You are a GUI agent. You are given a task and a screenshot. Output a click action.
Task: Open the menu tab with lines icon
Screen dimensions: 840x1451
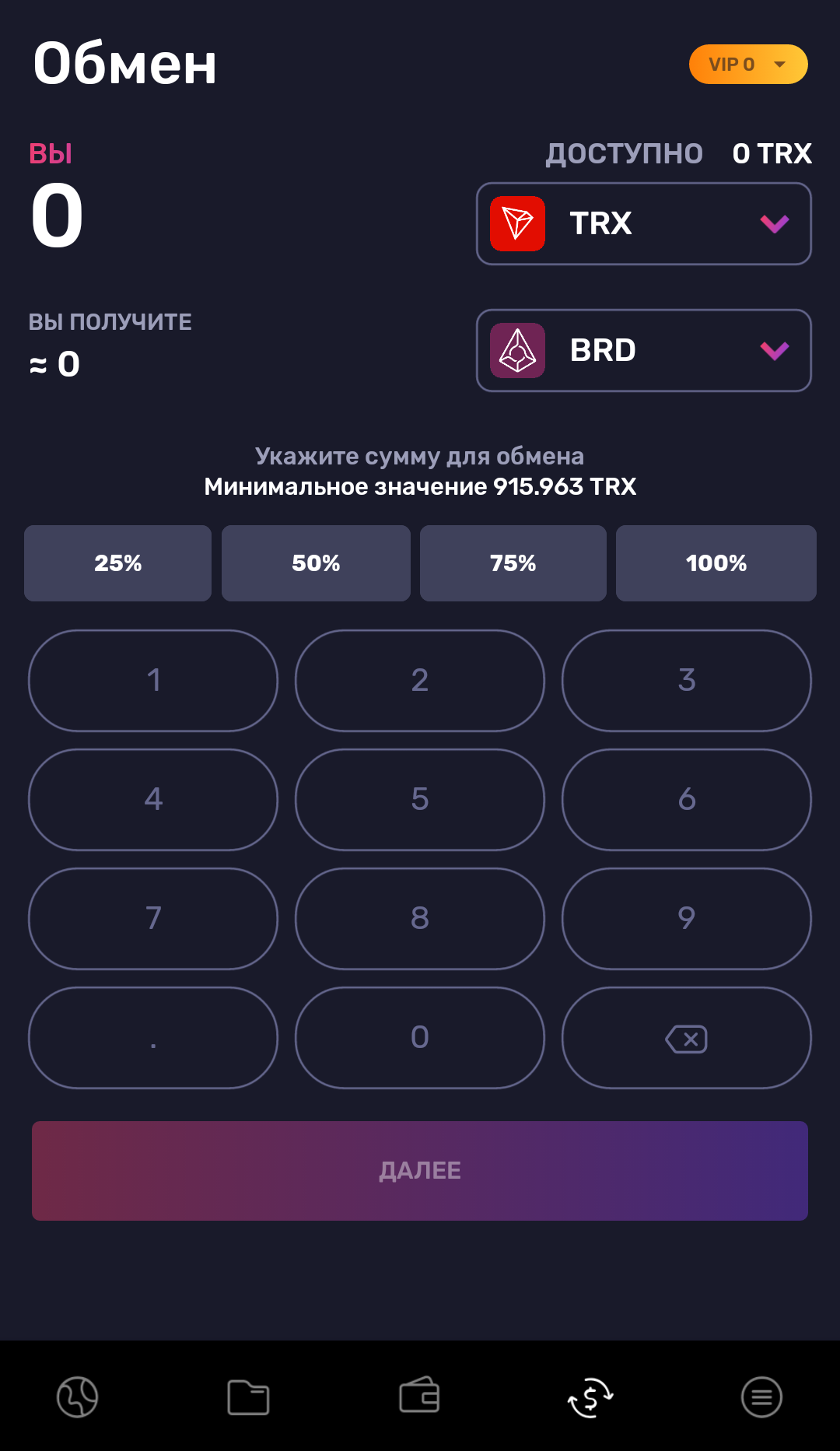click(761, 1397)
